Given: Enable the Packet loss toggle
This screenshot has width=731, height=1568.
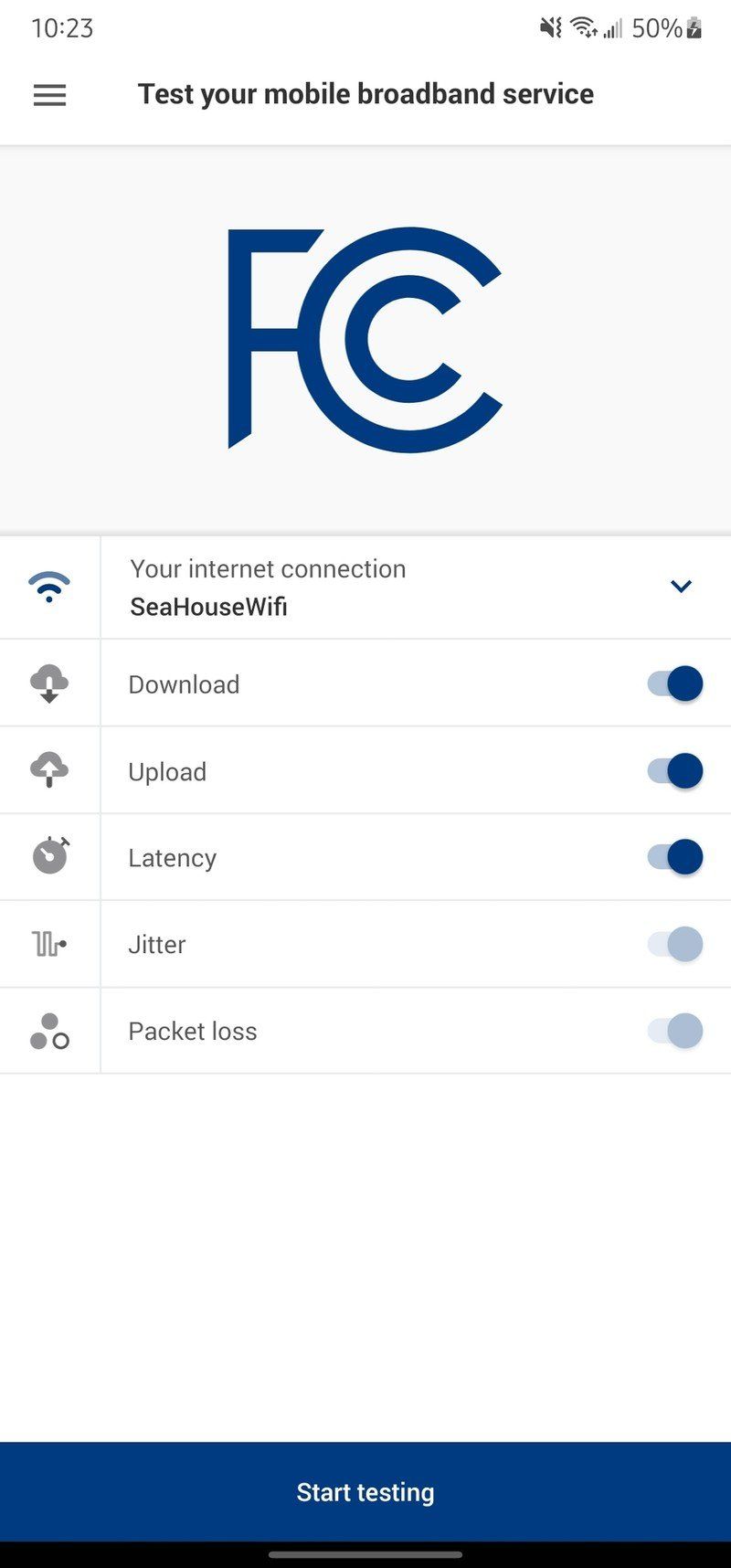Looking at the screenshot, I should pyautogui.click(x=673, y=1030).
